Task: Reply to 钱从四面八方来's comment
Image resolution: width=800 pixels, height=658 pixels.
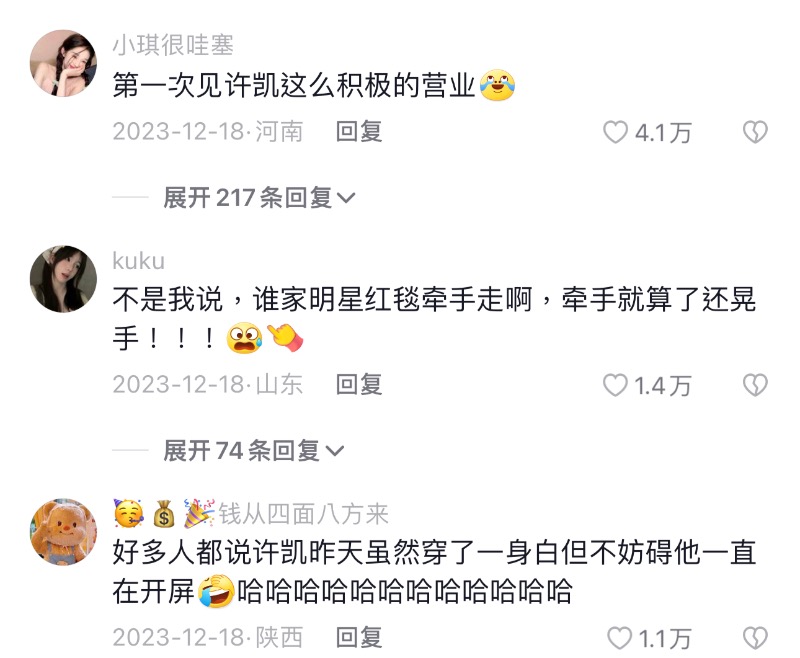Action: point(359,636)
